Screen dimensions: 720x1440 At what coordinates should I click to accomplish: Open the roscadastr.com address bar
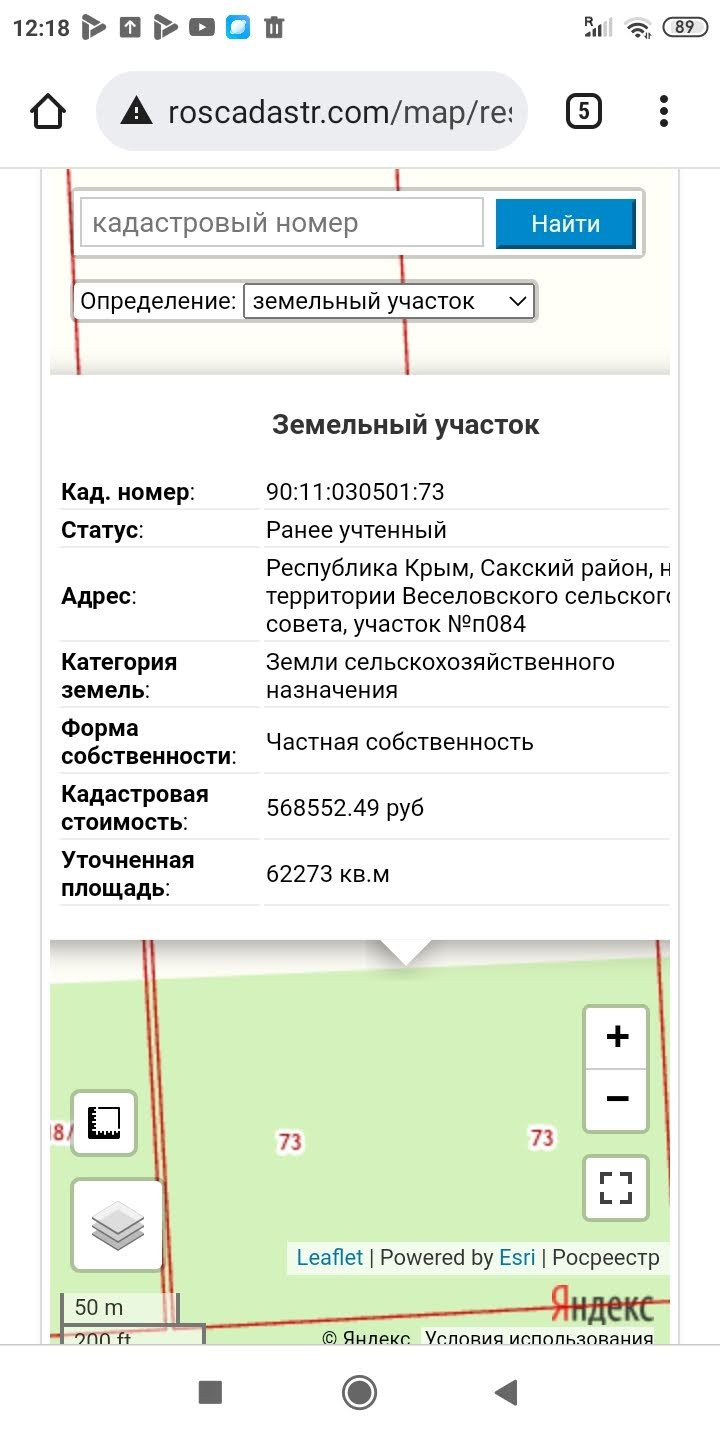click(311, 111)
